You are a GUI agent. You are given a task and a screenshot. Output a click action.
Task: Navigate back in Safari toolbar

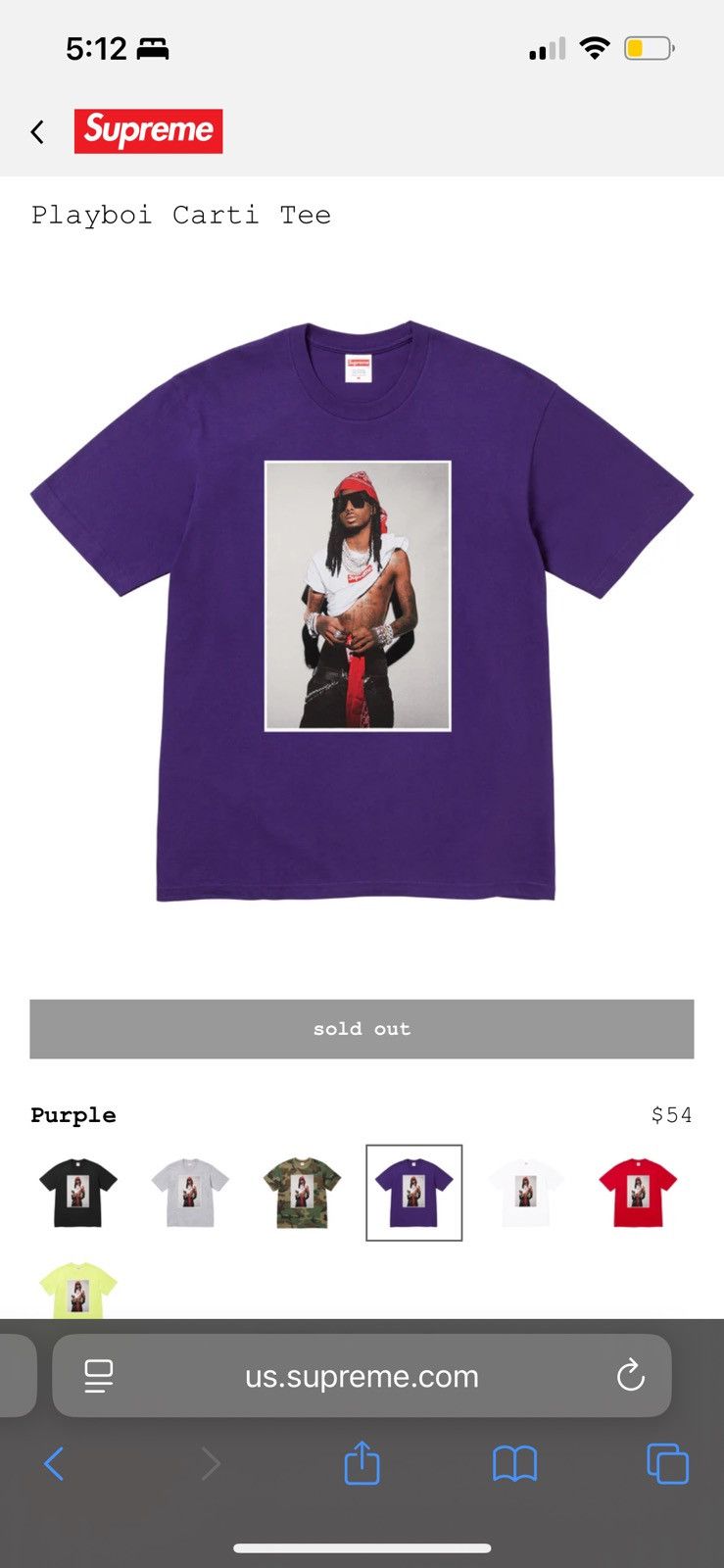[55, 1464]
